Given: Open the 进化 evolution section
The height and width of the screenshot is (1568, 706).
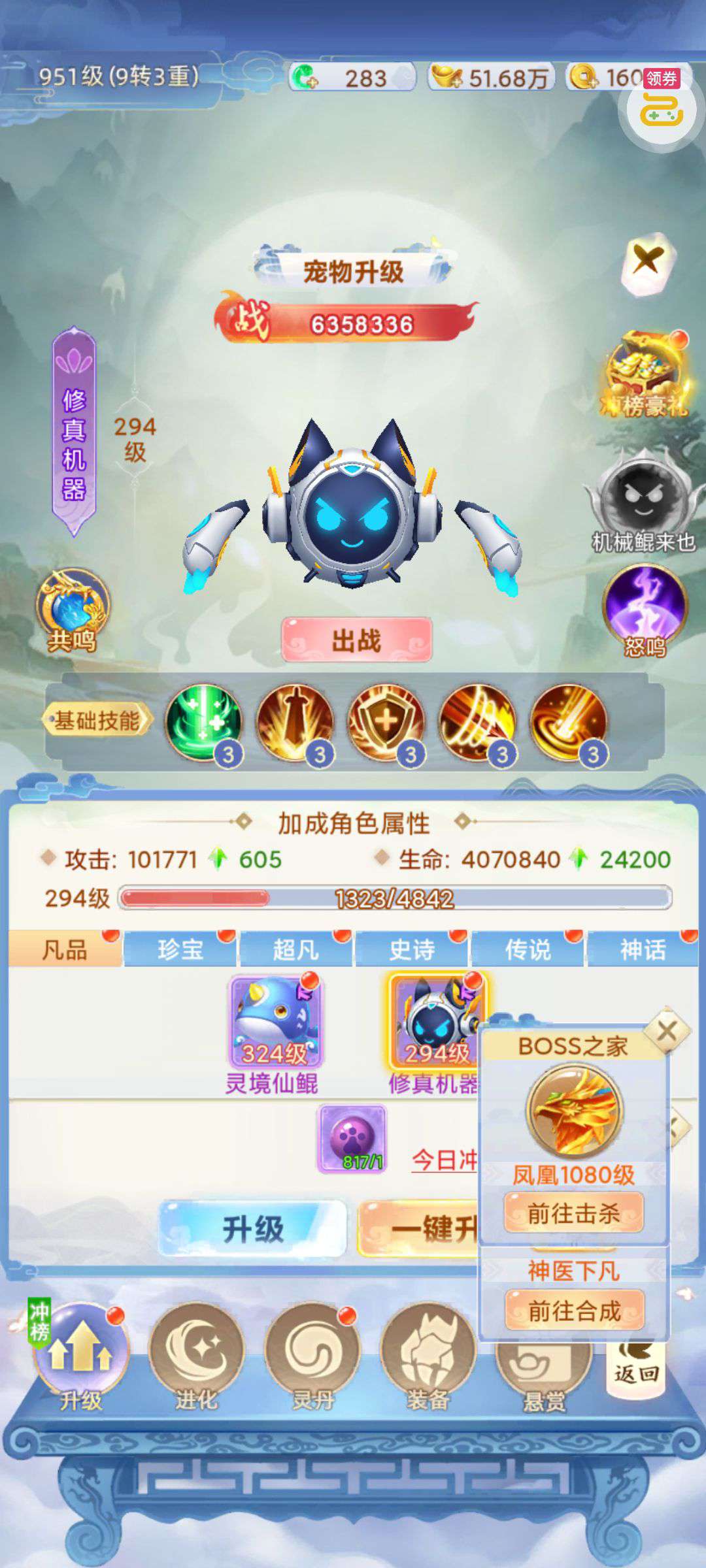Looking at the screenshot, I should point(195,1352).
